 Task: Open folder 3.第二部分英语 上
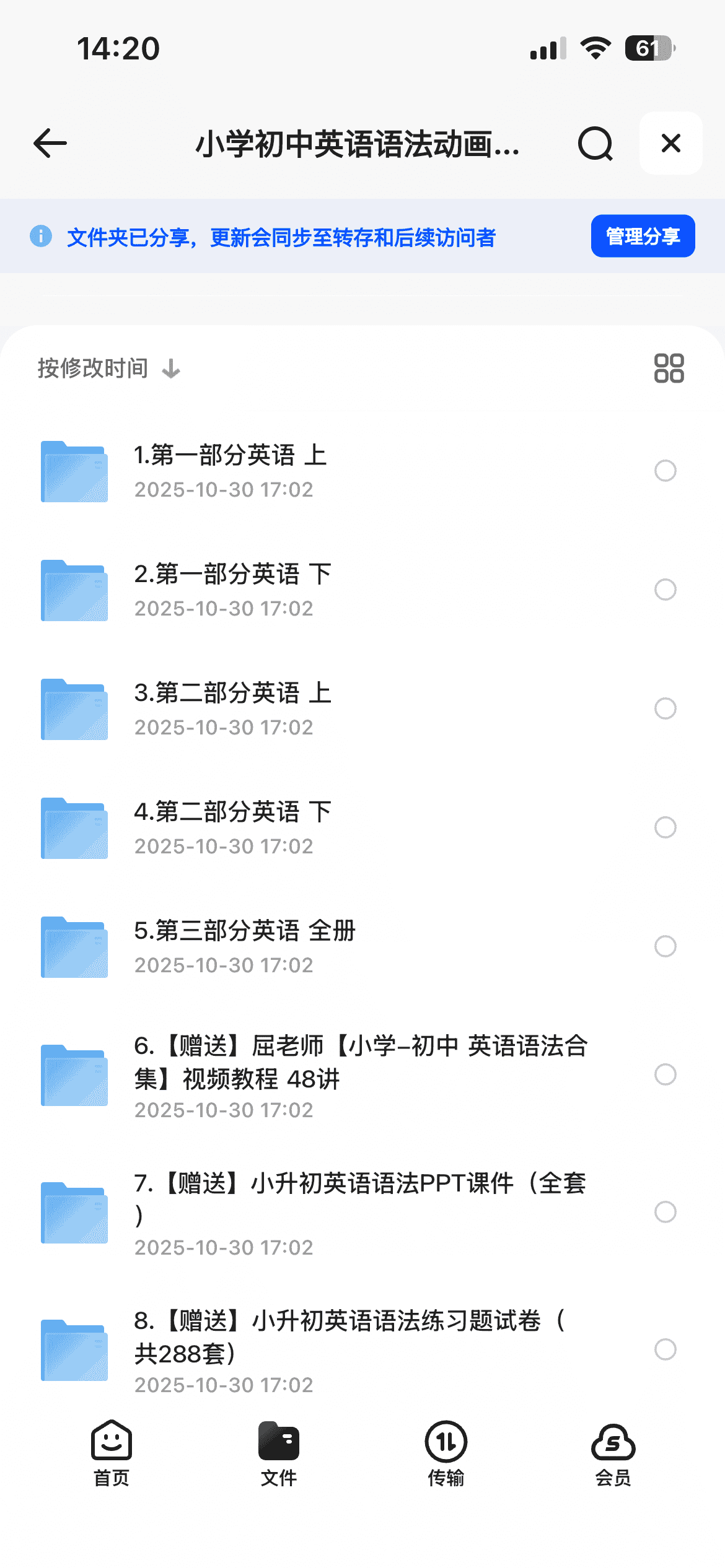[233, 708]
